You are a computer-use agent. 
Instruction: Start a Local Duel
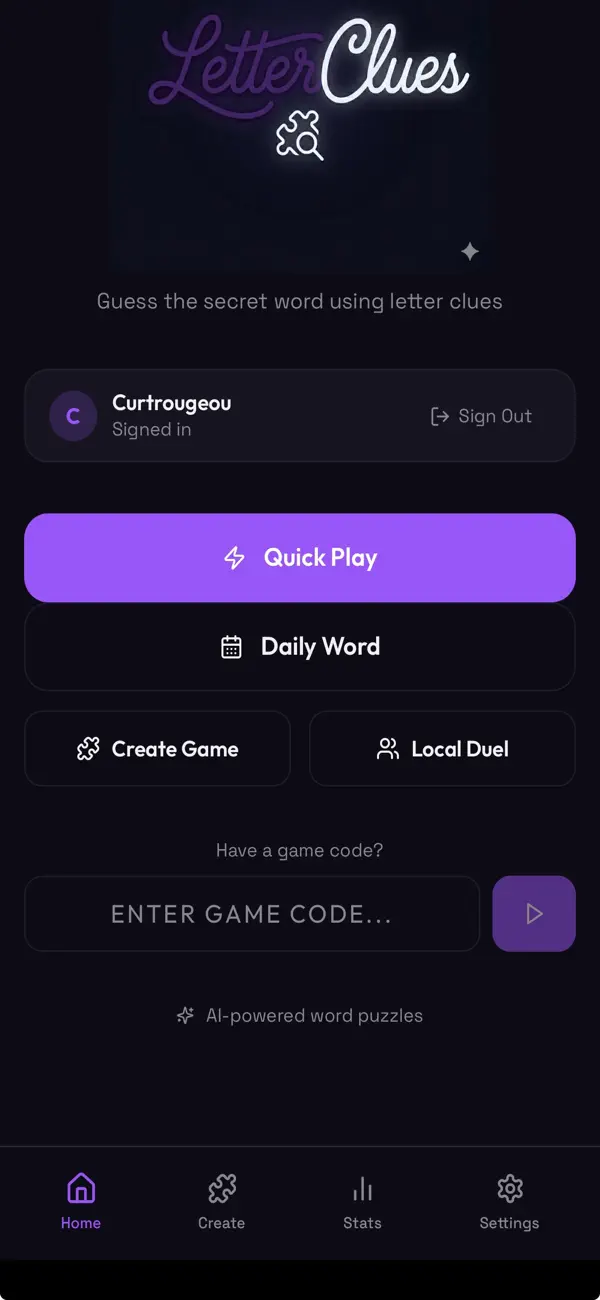pyautogui.click(x=442, y=749)
